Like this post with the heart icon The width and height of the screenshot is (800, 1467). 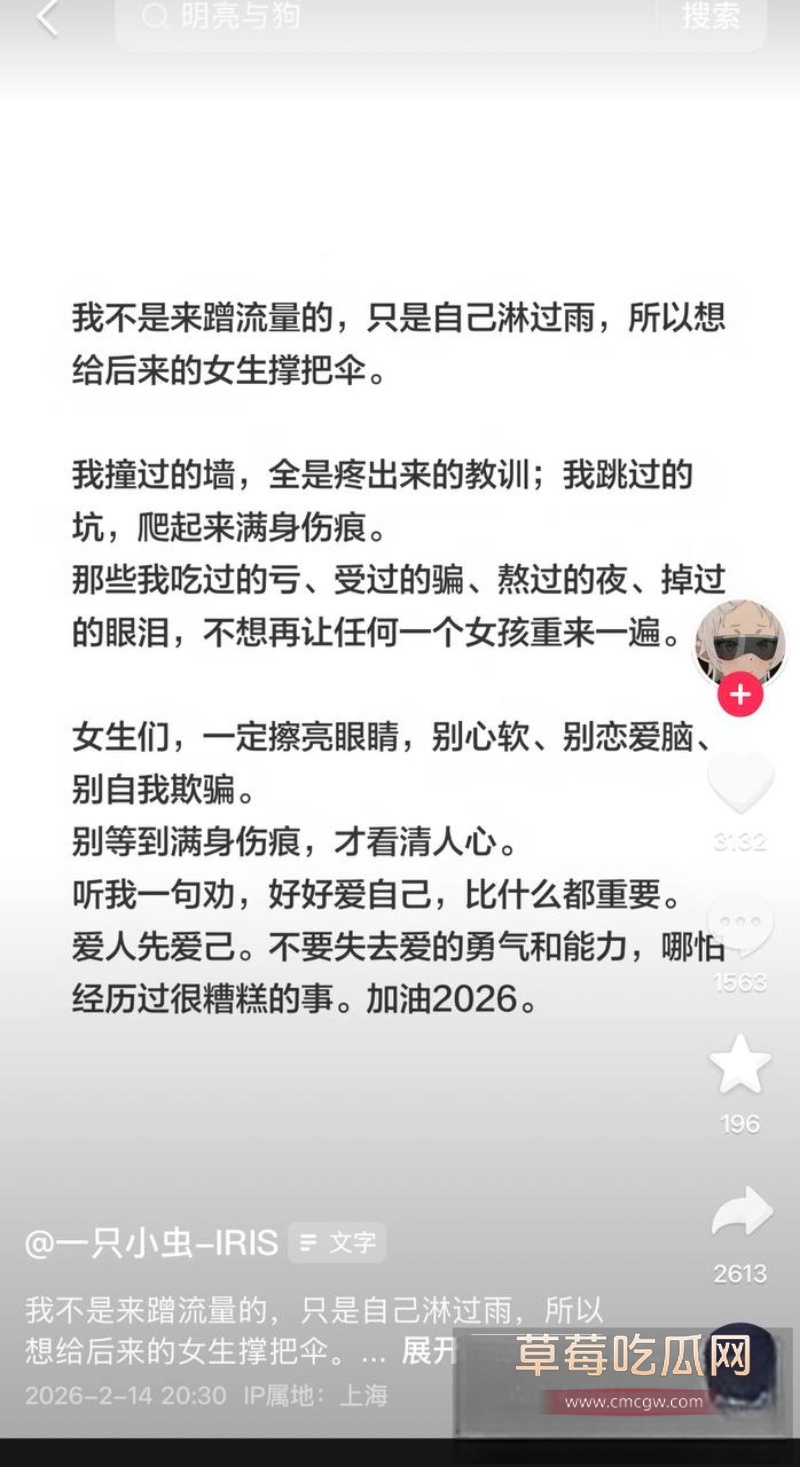click(740, 783)
